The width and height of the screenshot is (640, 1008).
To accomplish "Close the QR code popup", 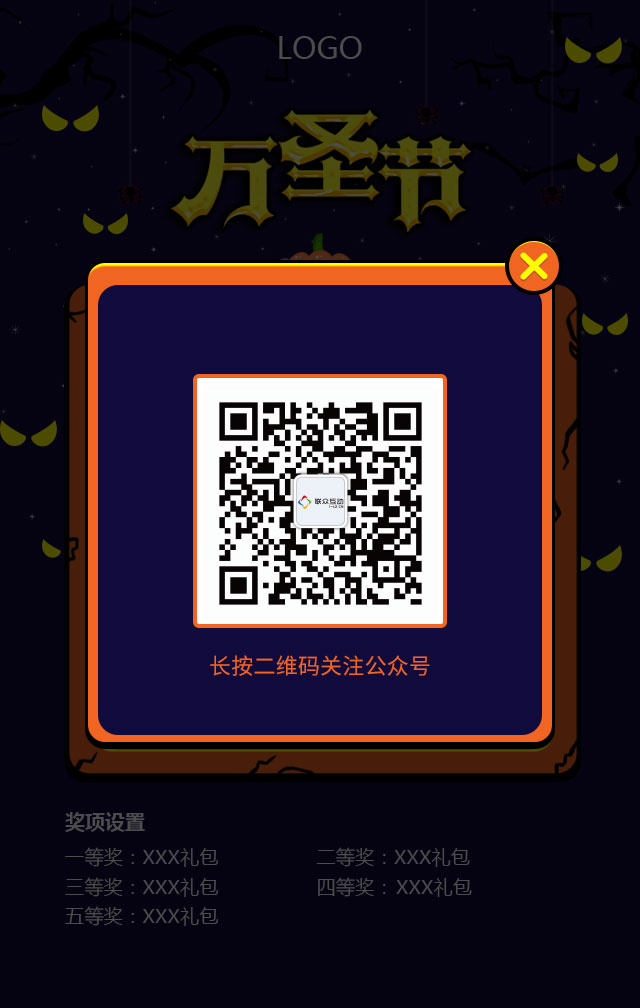I will 533,266.
